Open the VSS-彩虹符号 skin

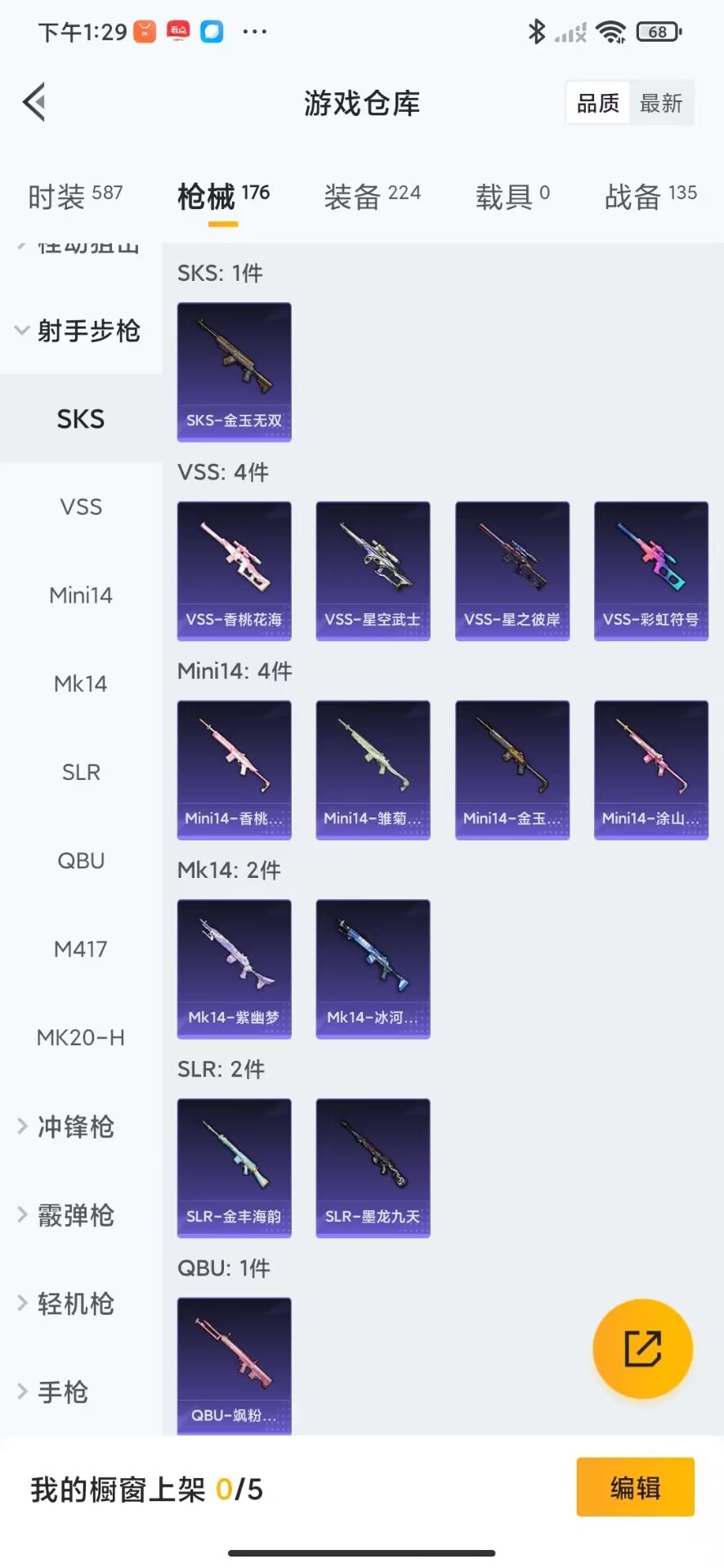coord(650,570)
